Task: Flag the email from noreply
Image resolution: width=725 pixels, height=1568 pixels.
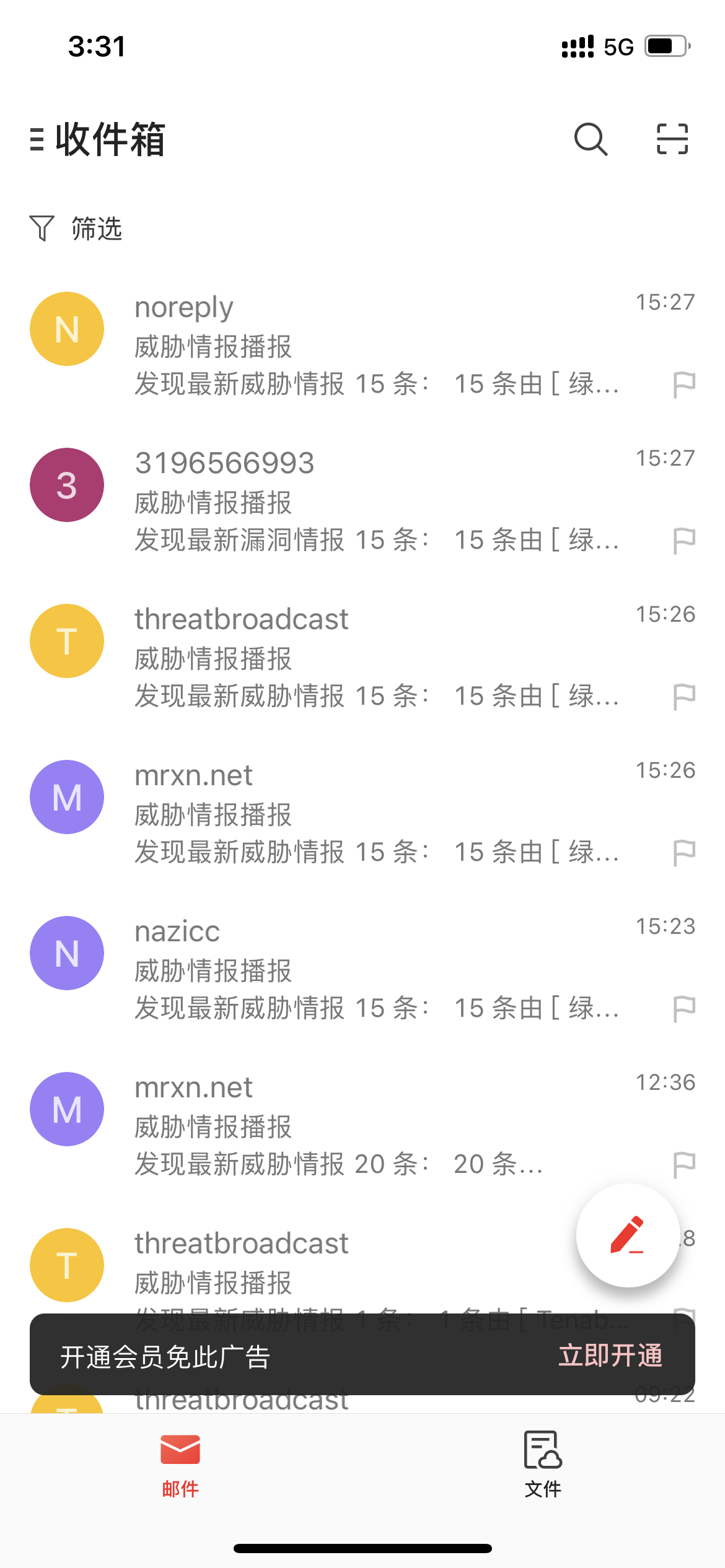Action: [683, 385]
